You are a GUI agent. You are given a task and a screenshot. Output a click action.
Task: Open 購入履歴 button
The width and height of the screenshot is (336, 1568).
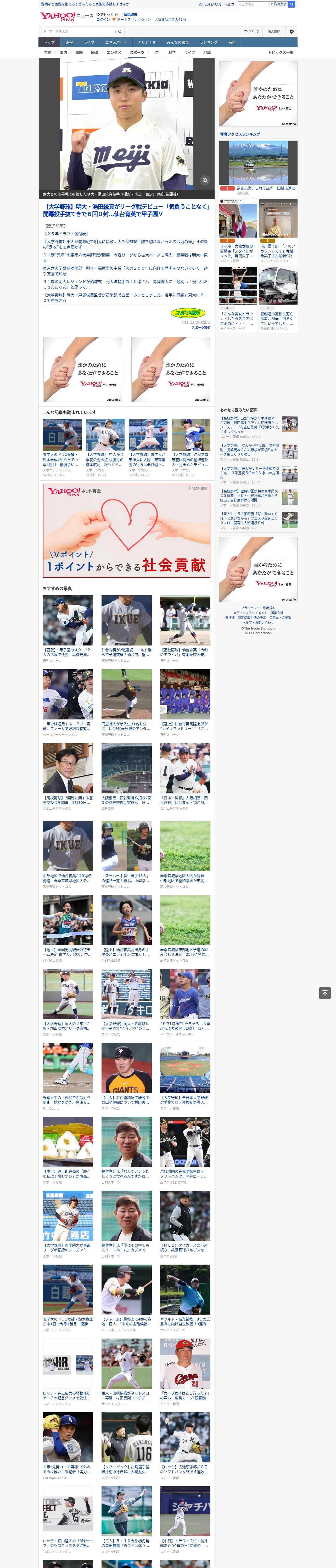click(274, 31)
